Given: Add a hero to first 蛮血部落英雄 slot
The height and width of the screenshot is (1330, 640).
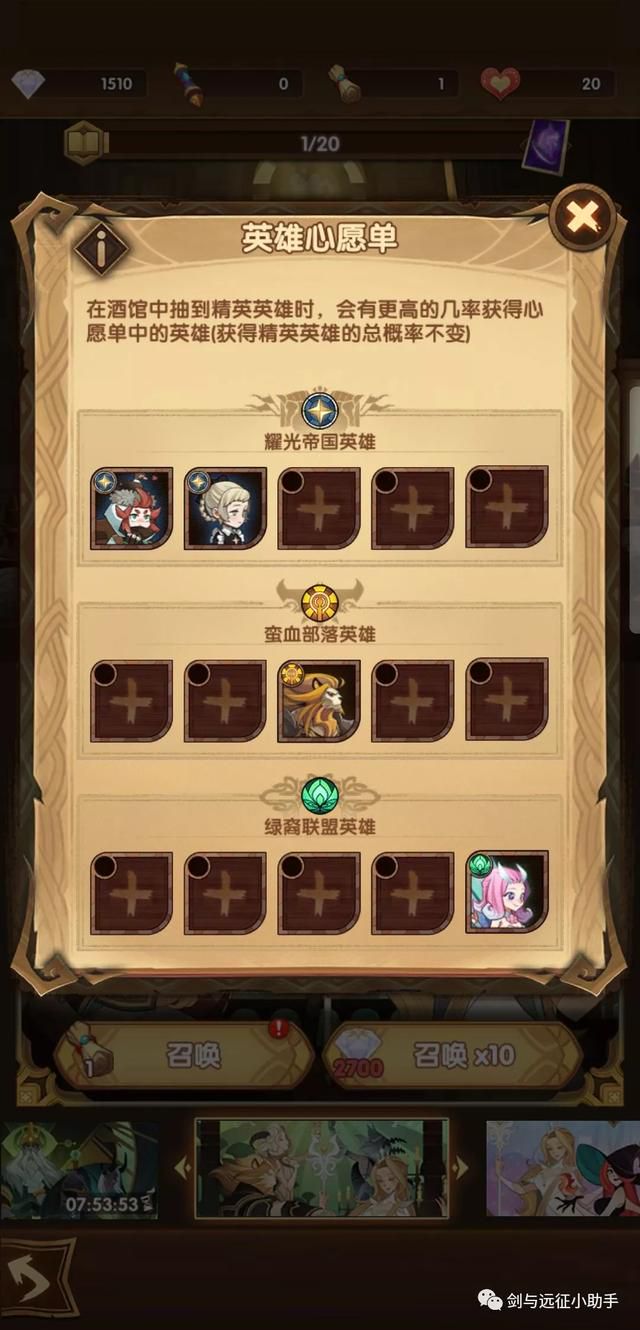Looking at the screenshot, I should tap(131, 700).
